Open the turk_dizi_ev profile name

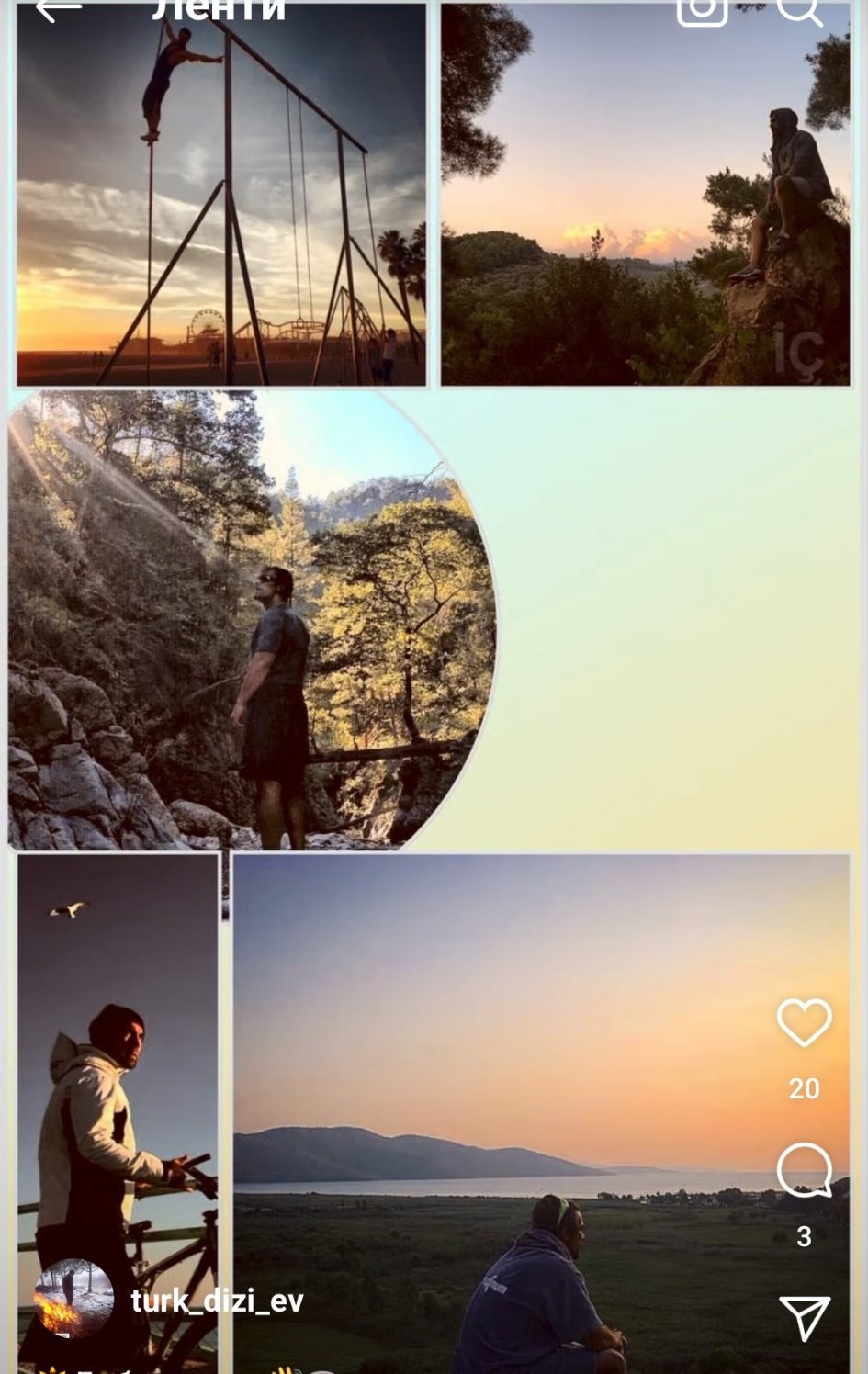click(x=217, y=1301)
